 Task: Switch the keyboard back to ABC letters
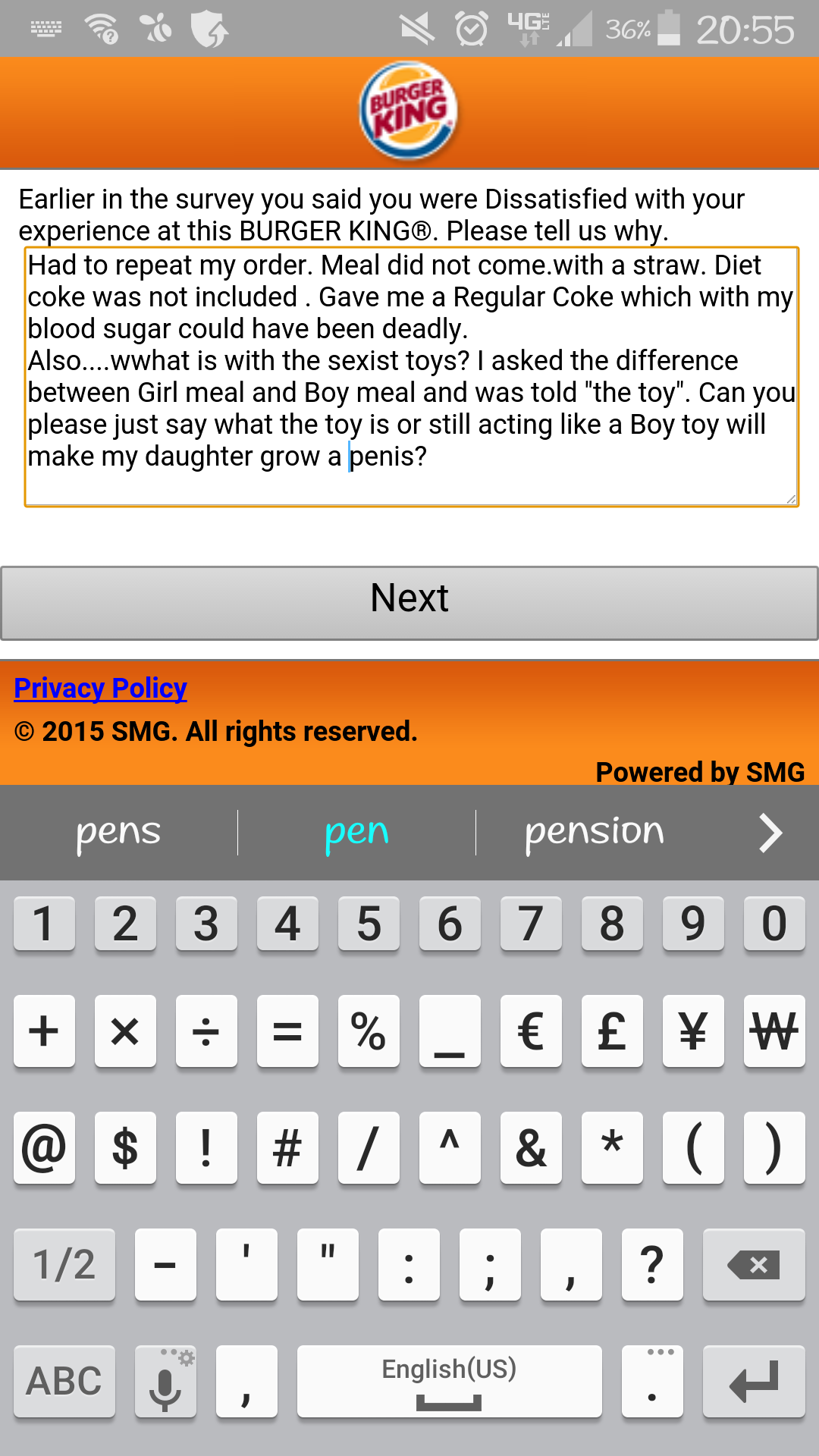[64, 1381]
